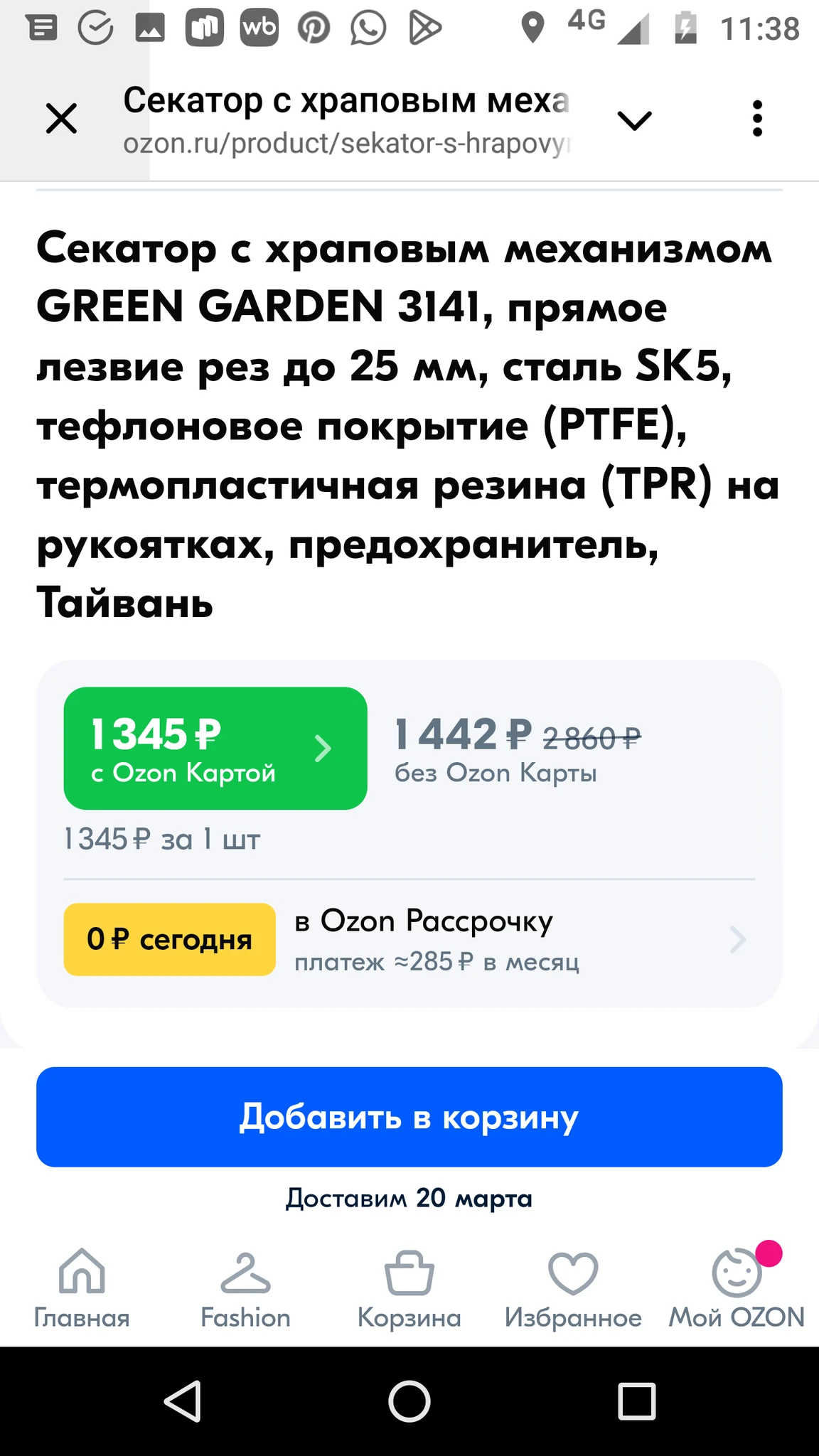Go to the Главная tab

point(82,1288)
